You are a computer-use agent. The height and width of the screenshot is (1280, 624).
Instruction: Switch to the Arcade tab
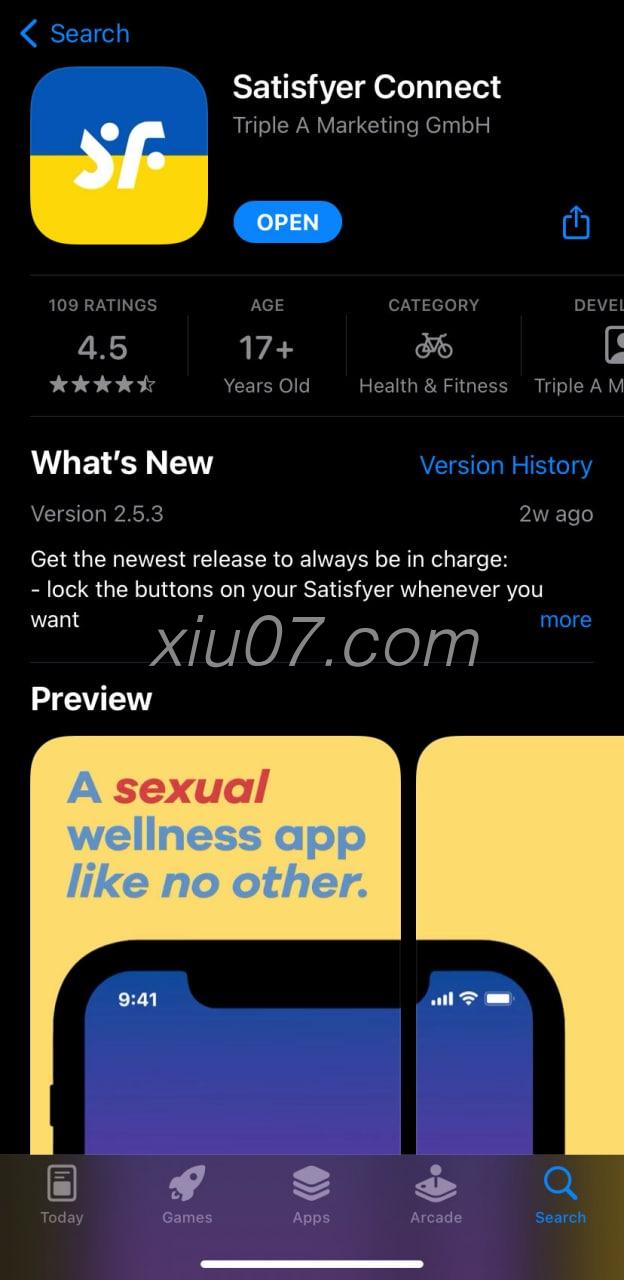(436, 1195)
